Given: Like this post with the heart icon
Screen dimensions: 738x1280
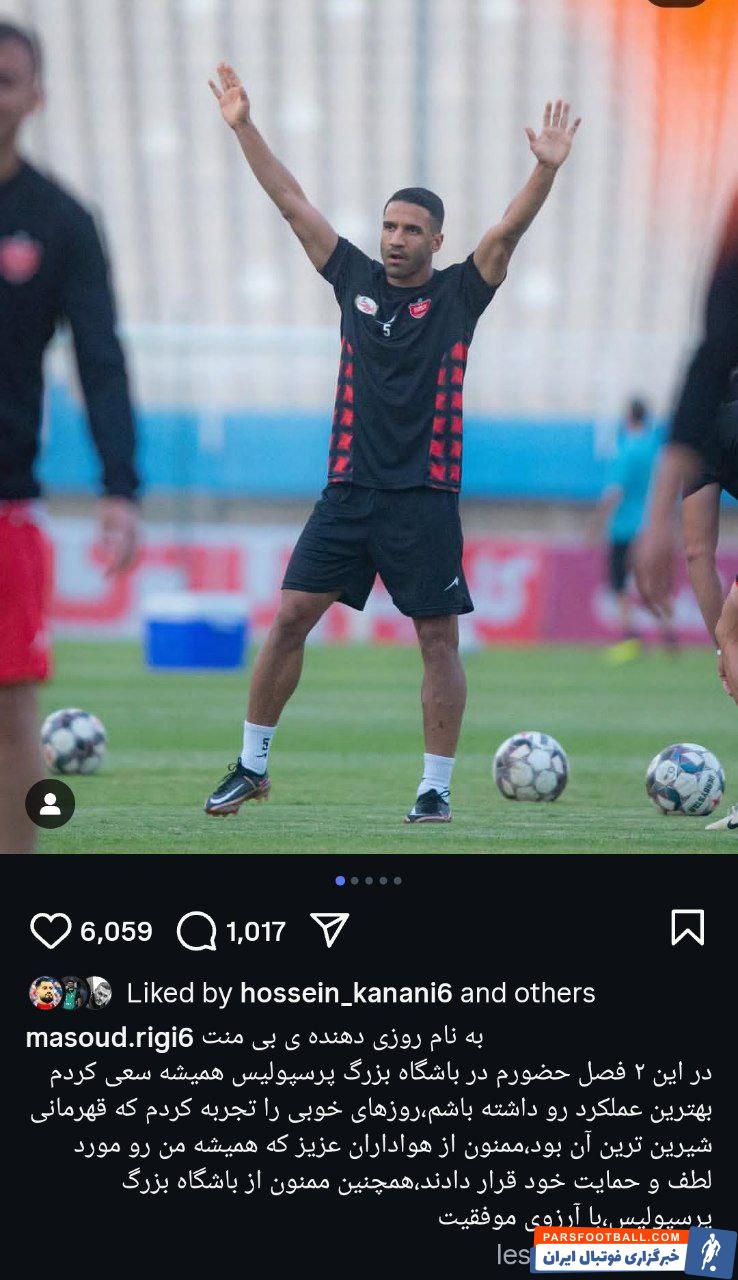Looking at the screenshot, I should point(50,931).
